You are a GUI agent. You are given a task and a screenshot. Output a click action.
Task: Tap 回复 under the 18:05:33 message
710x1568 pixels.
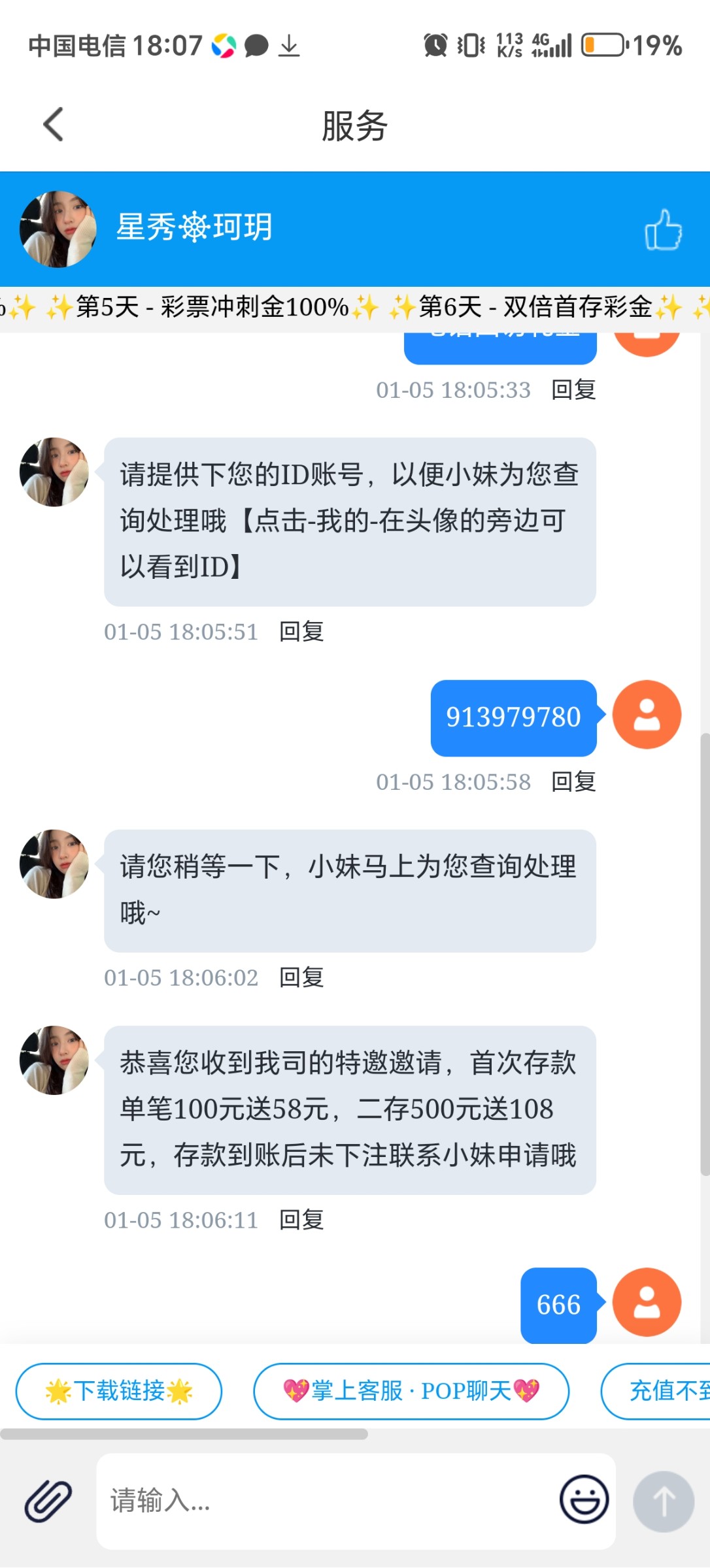point(573,390)
